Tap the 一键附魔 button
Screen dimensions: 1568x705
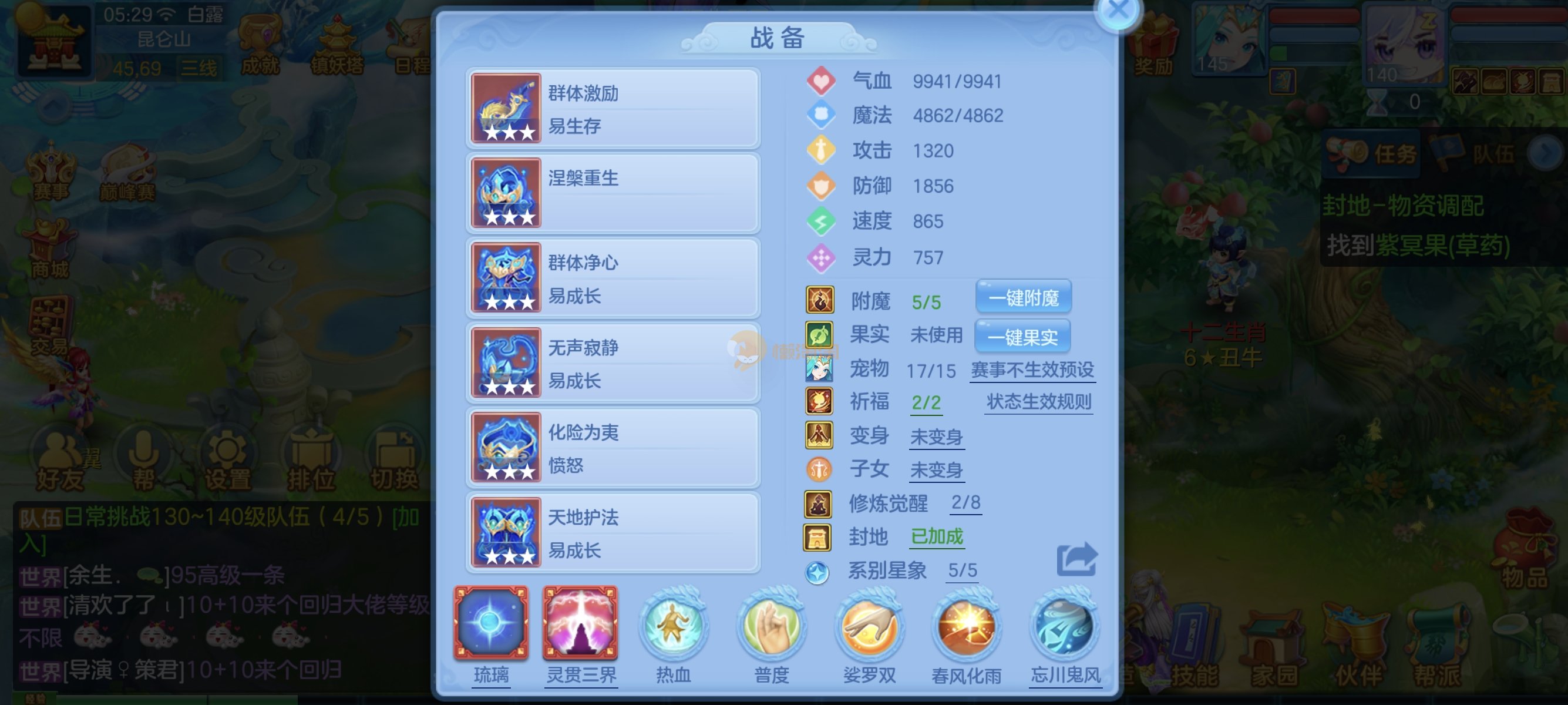[1023, 298]
